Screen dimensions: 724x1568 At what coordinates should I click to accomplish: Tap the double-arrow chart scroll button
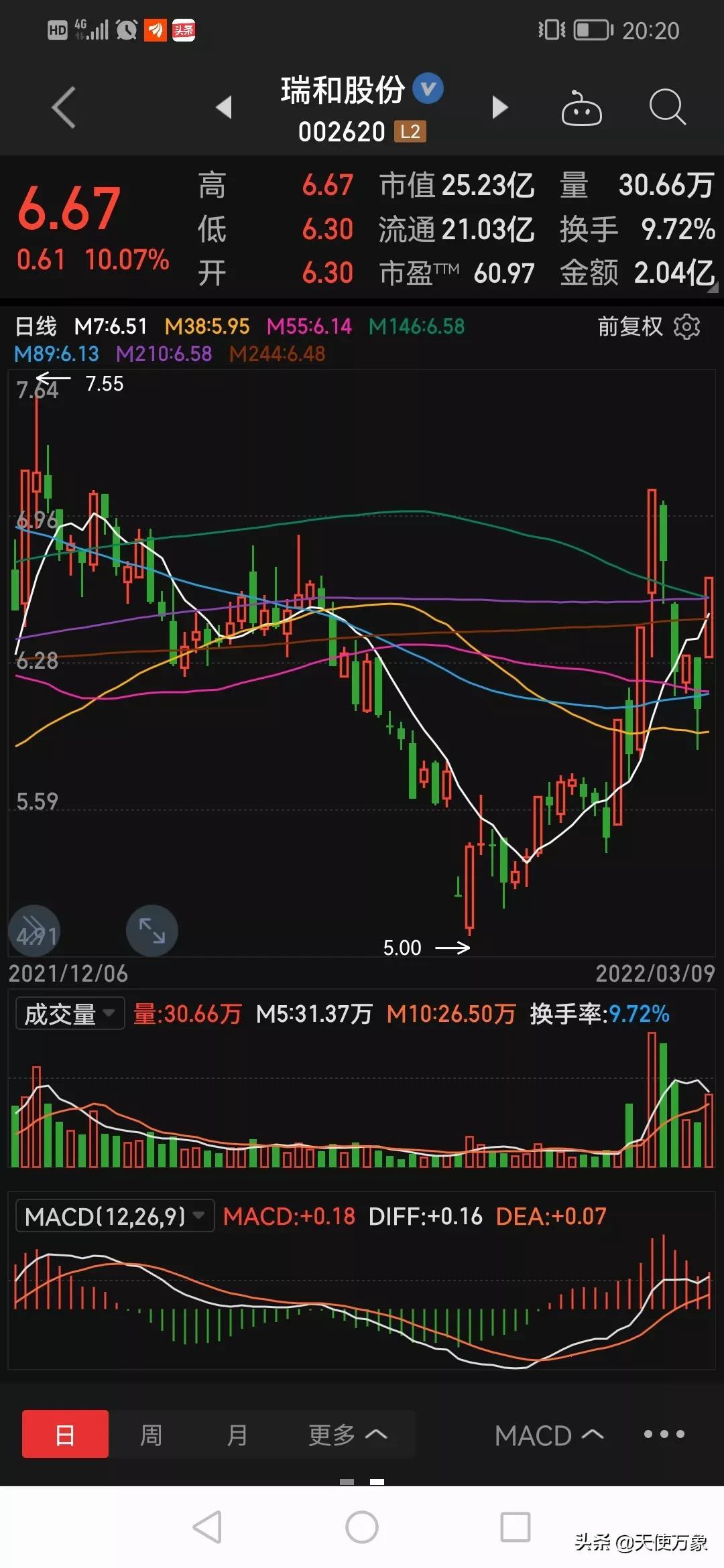(34, 930)
